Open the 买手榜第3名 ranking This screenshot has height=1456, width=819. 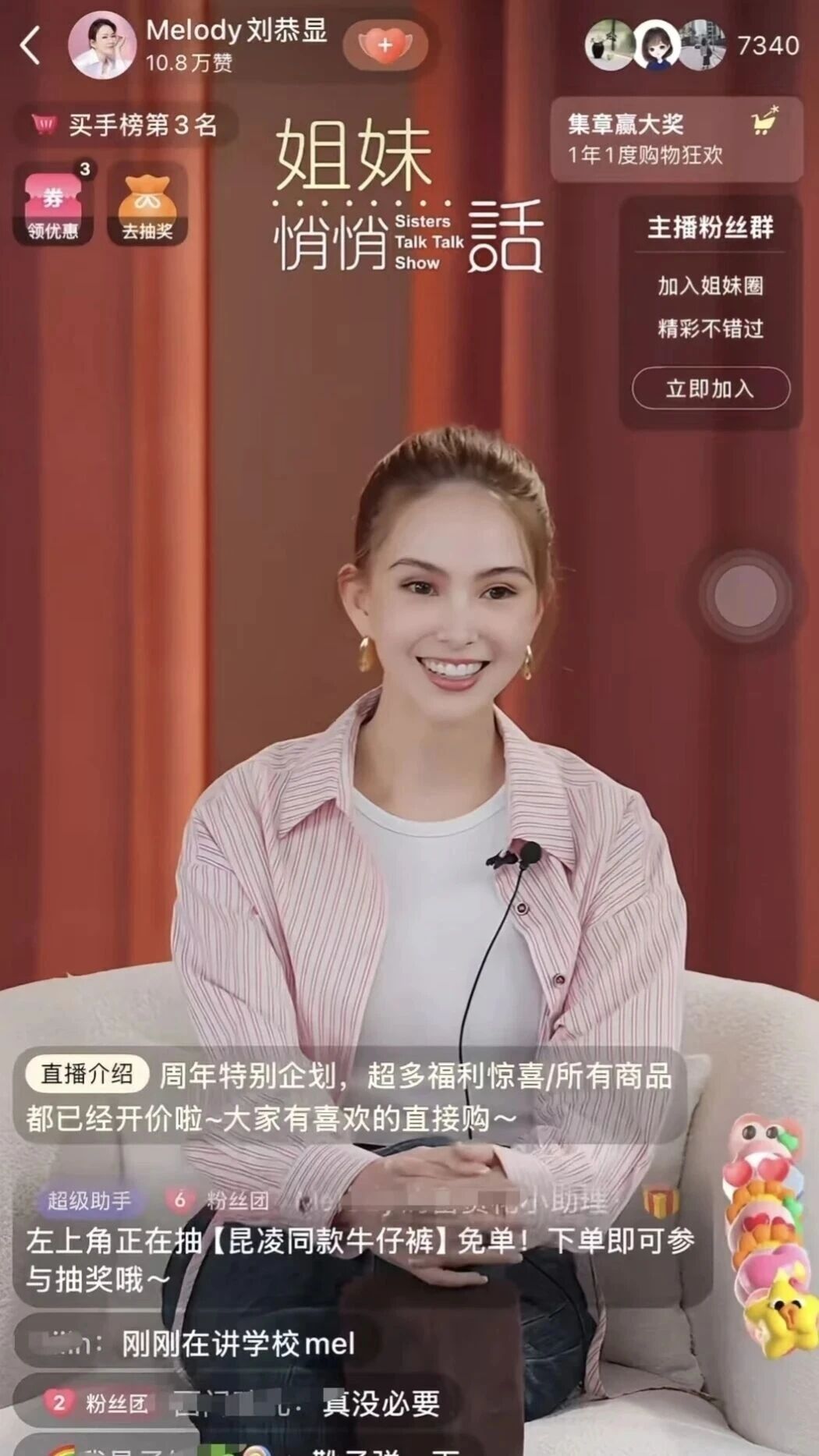pyautogui.click(x=126, y=125)
